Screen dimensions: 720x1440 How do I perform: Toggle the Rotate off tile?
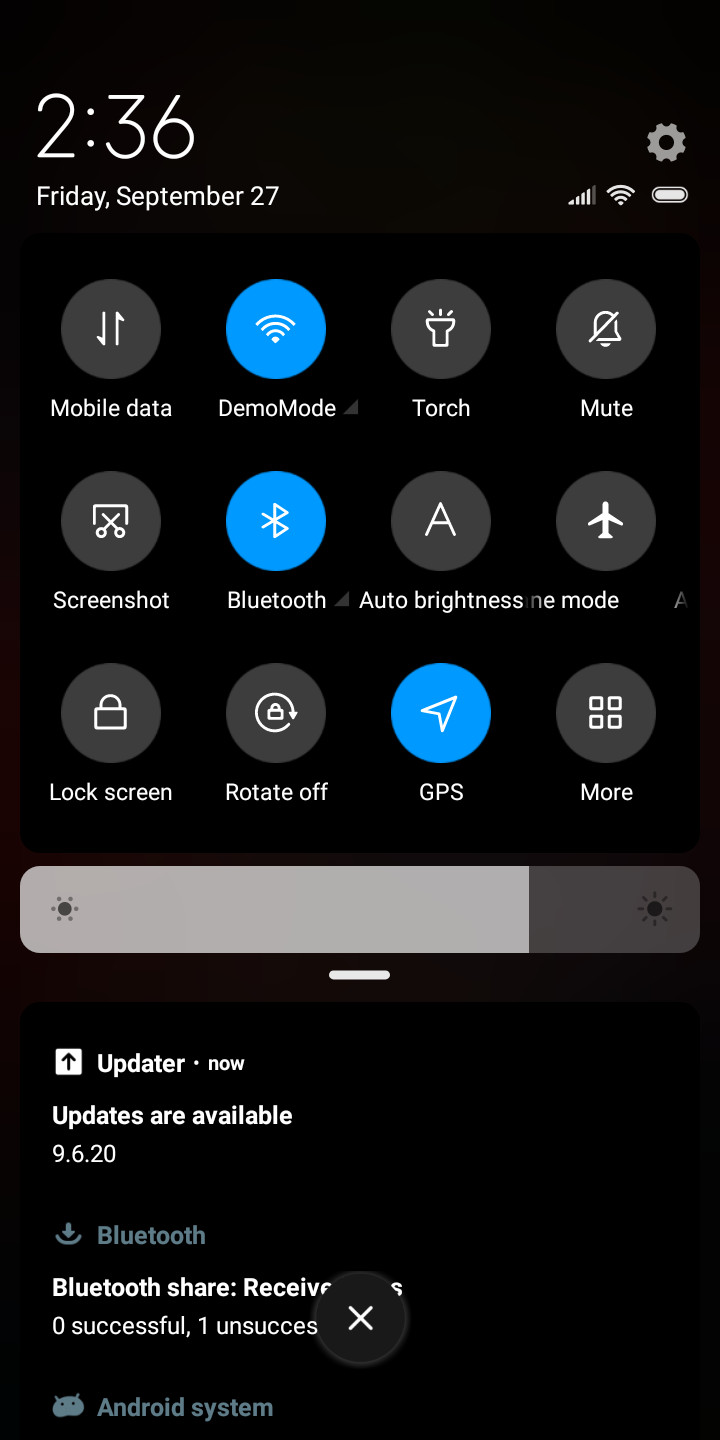pos(276,712)
